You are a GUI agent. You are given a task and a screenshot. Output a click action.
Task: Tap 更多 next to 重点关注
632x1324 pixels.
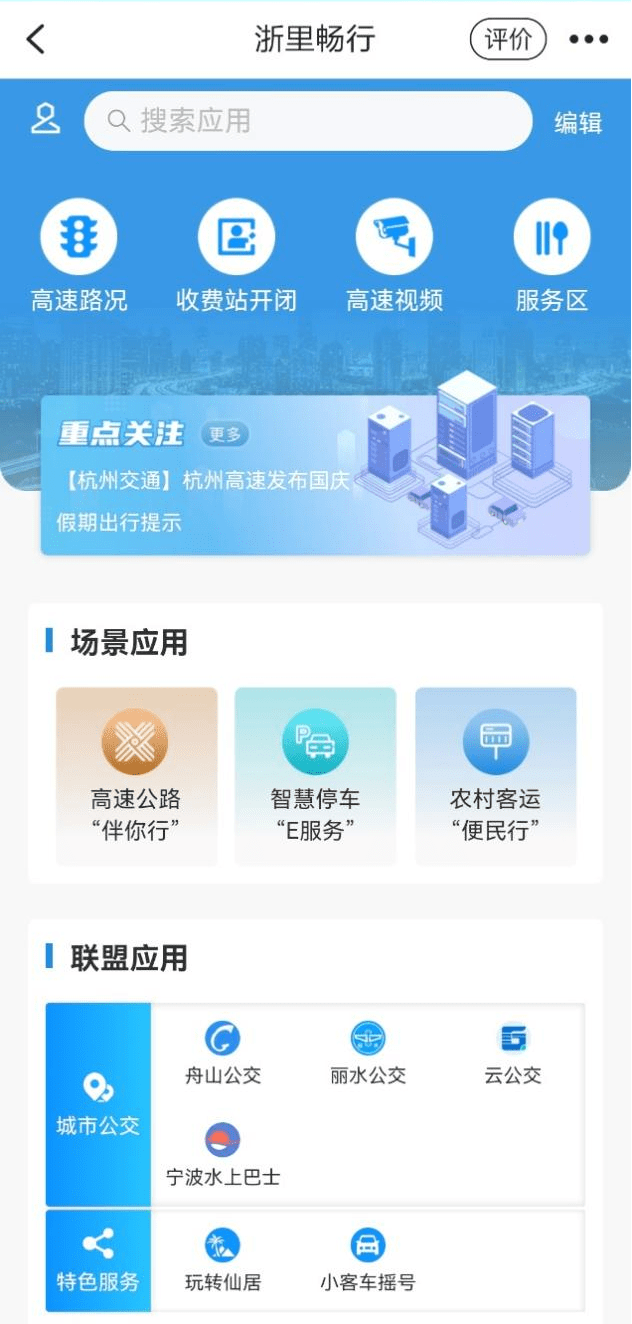coord(224,434)
